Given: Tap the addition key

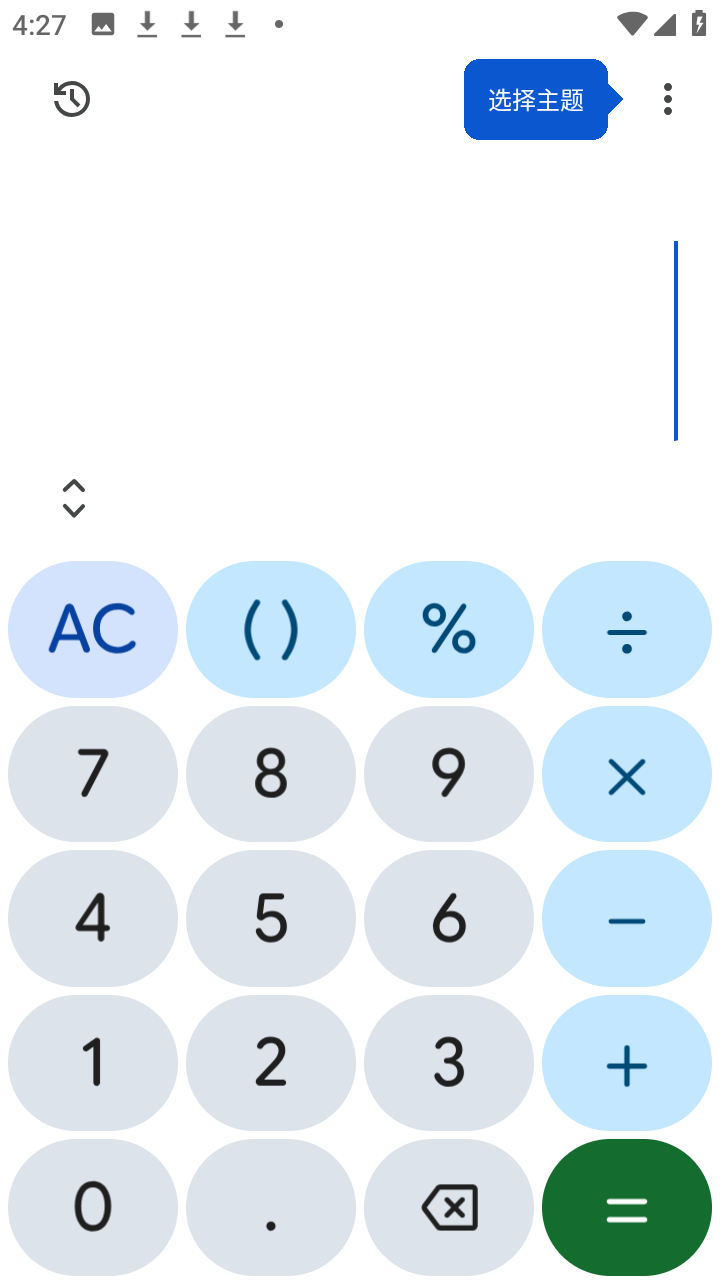Looking at the screenshot, I should point(627,1063).
